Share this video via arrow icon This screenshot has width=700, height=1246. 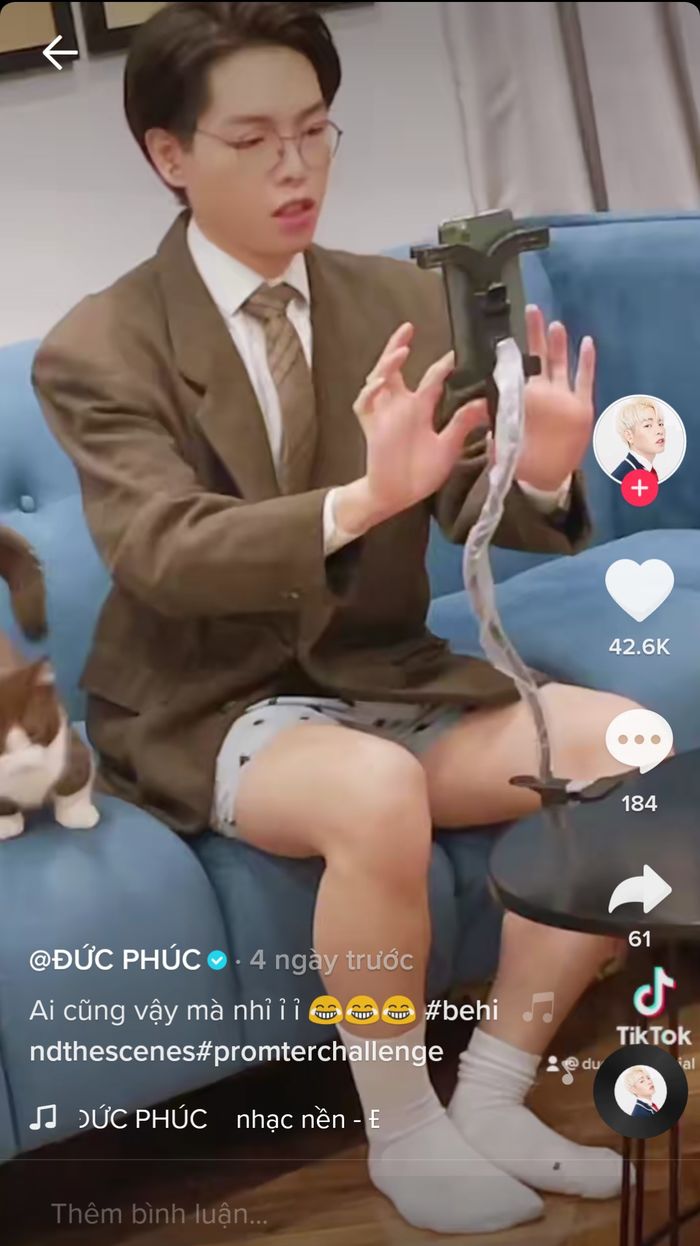click(639, 889)
